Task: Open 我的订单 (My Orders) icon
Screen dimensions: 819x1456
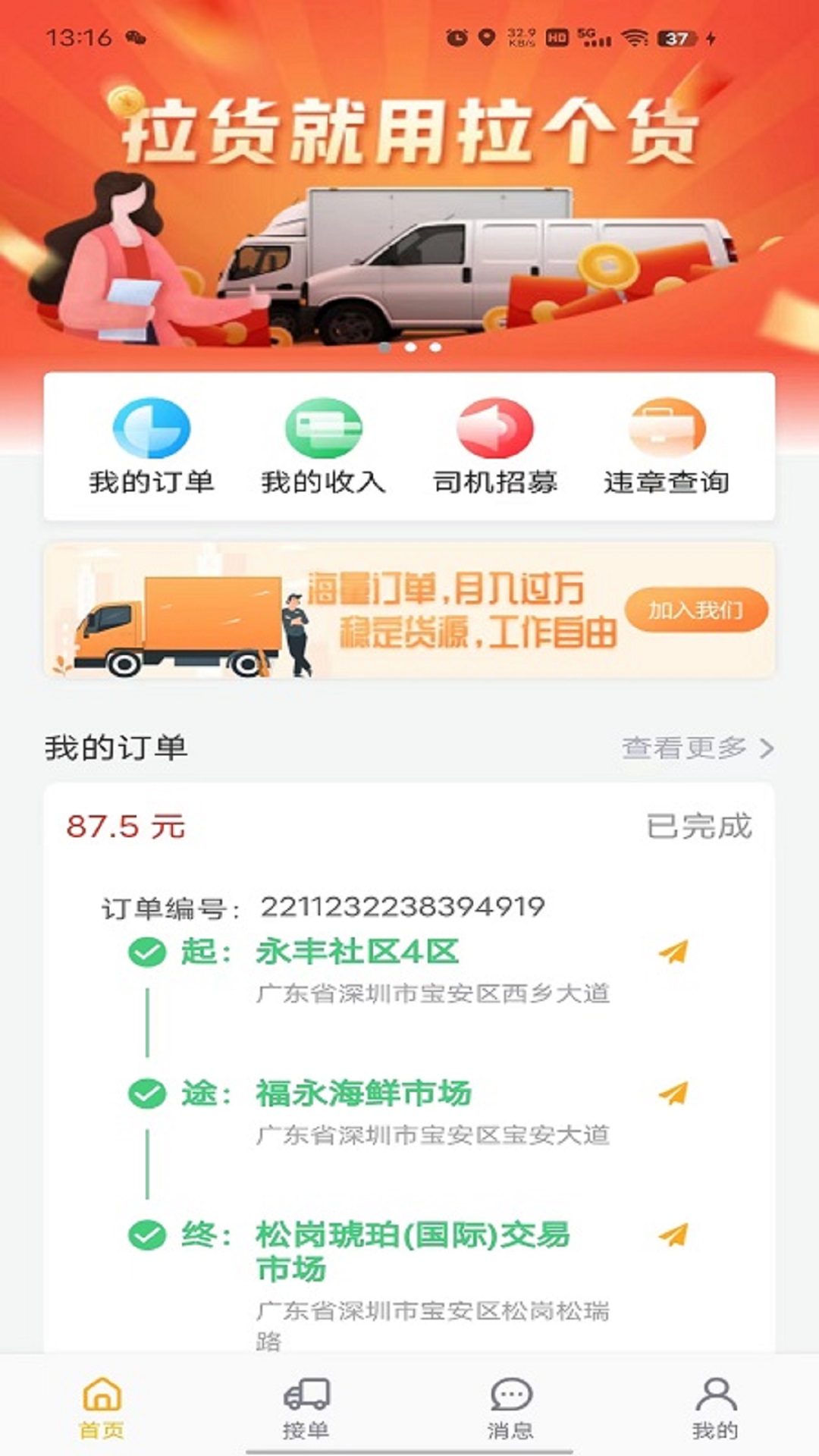Action: point(150,432)
